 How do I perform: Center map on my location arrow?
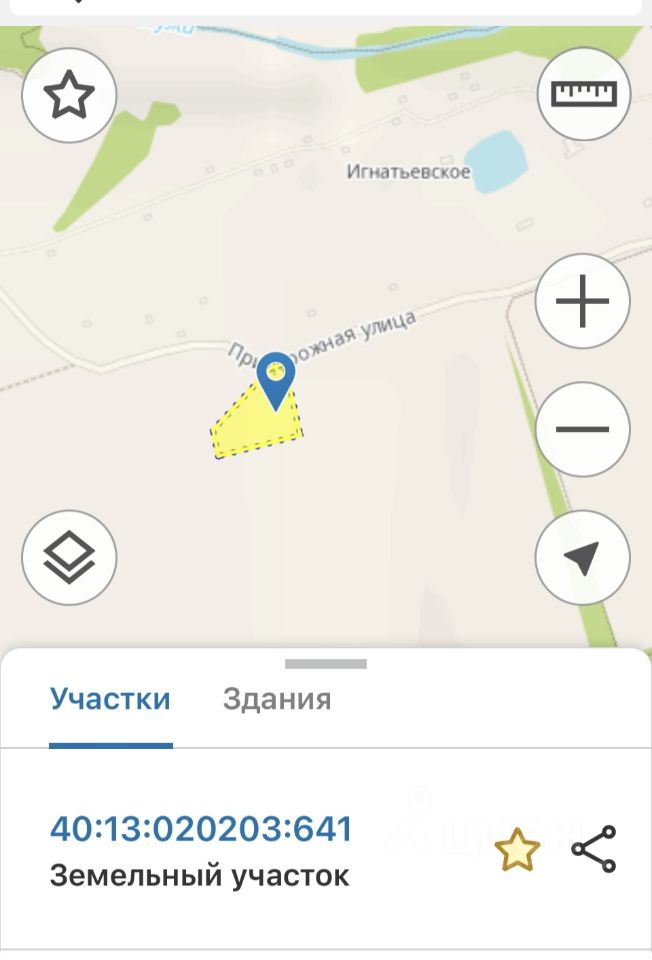click(x=582, y=558)
